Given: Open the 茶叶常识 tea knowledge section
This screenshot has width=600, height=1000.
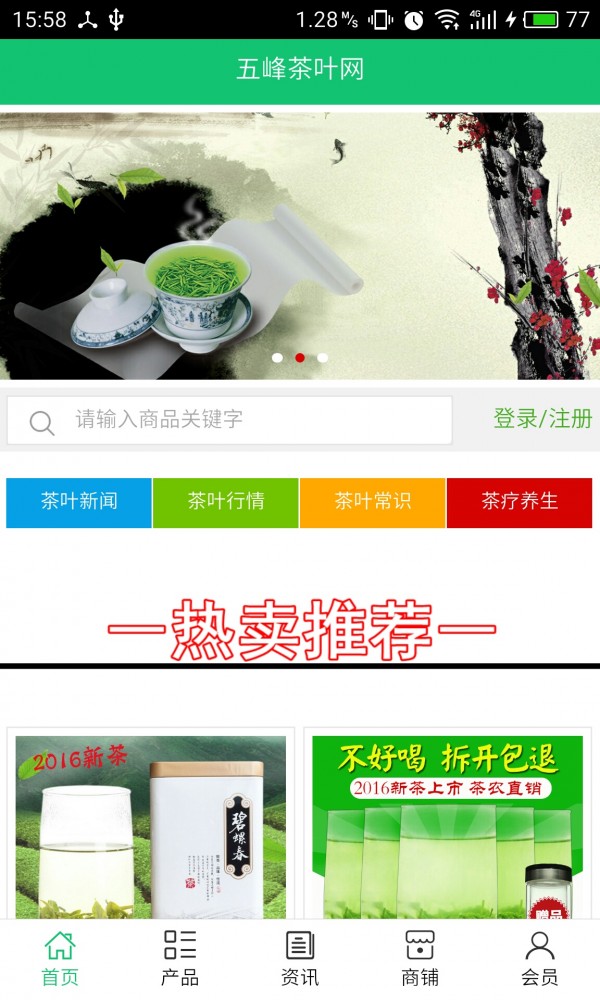Looking at the screenshot, I should tap(372, 502).
